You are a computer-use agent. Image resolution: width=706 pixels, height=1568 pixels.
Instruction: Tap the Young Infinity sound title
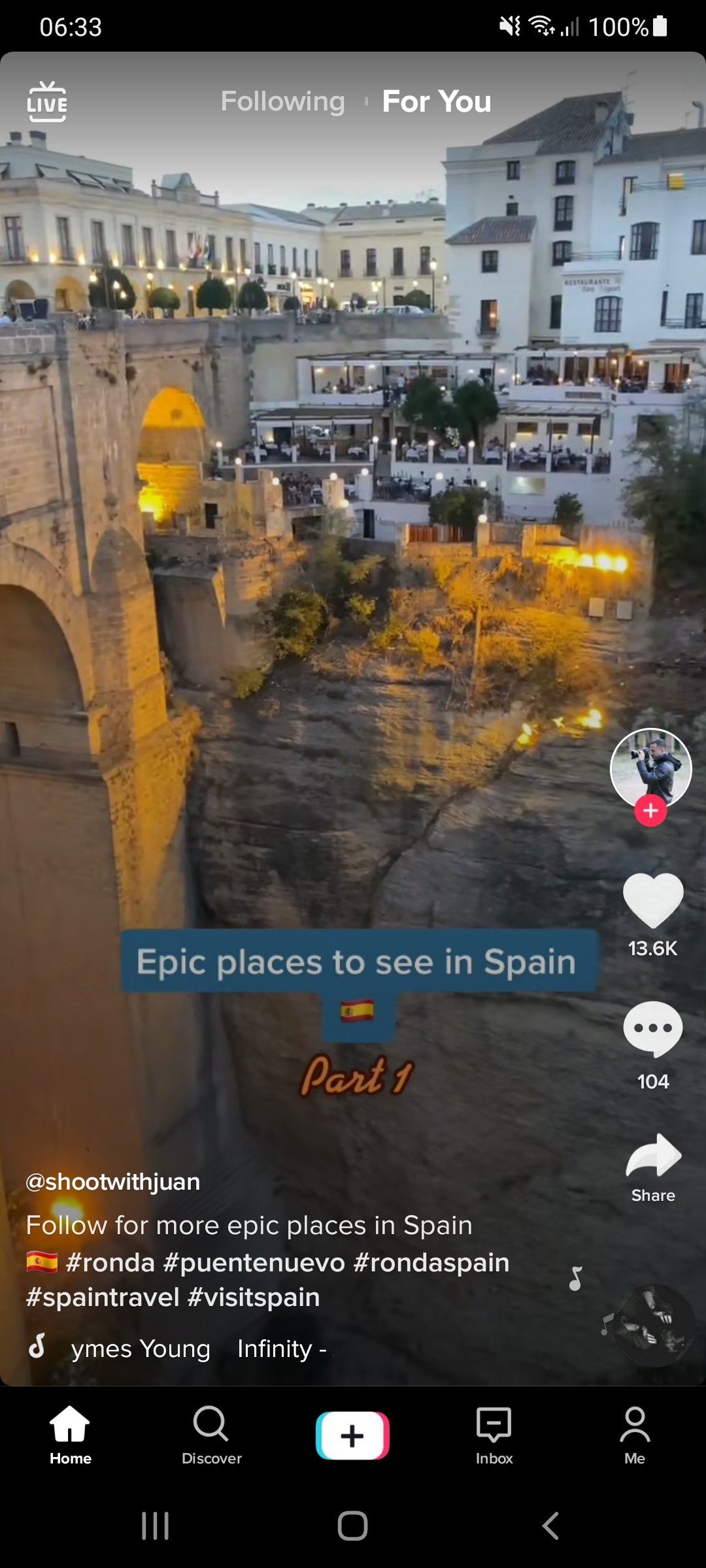tap(199, 1348)
